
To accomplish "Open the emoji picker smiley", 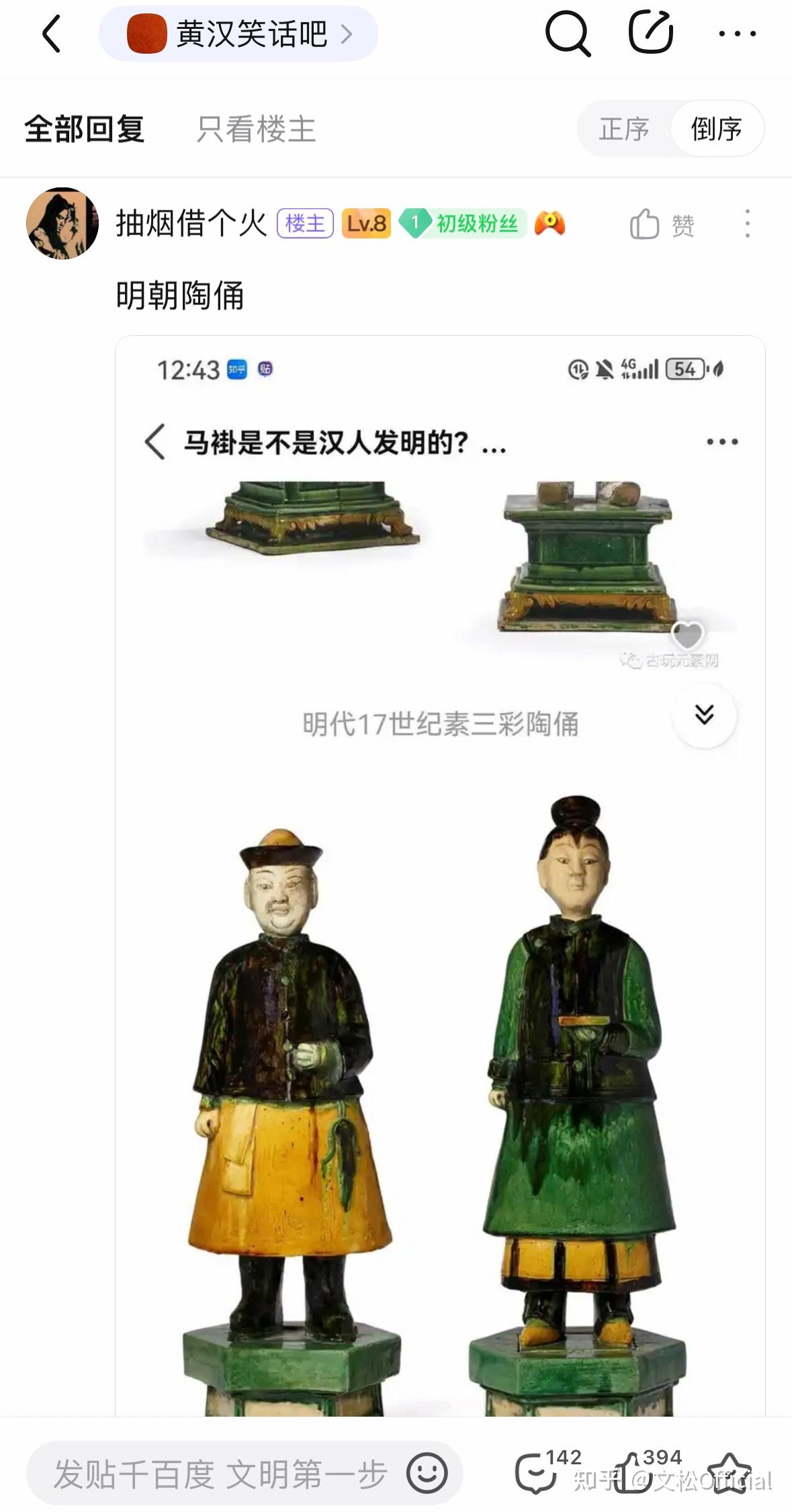I will tap(427, 1473).
